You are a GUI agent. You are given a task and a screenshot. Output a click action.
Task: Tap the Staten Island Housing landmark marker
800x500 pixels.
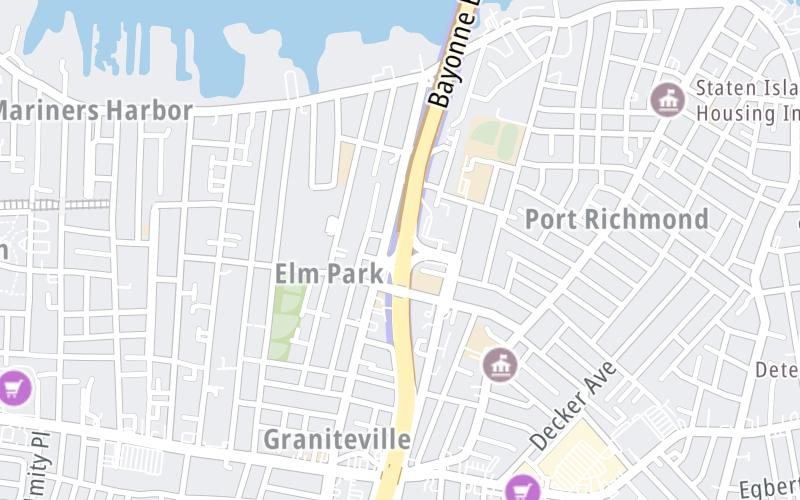[x=667, y=99]
